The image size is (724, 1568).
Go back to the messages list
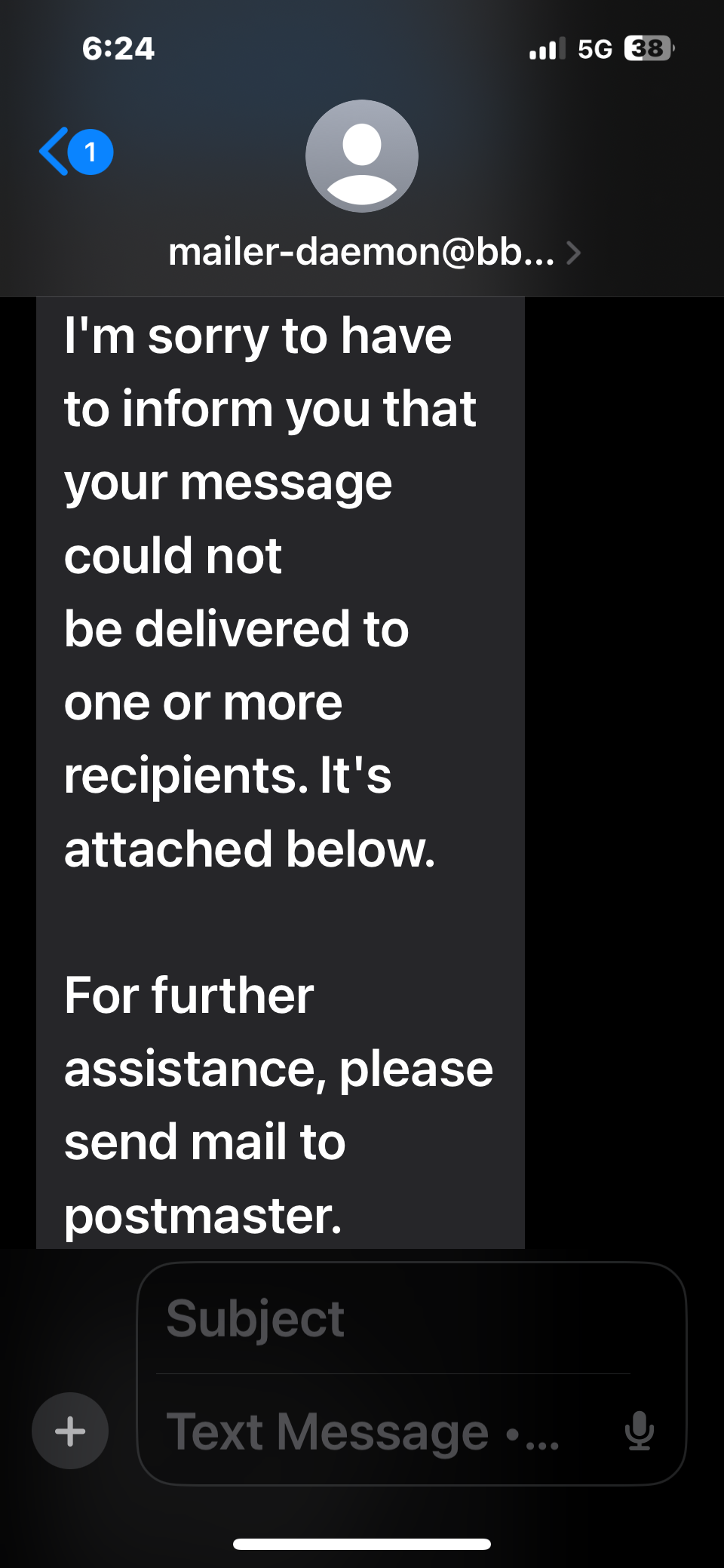(74, 152)
